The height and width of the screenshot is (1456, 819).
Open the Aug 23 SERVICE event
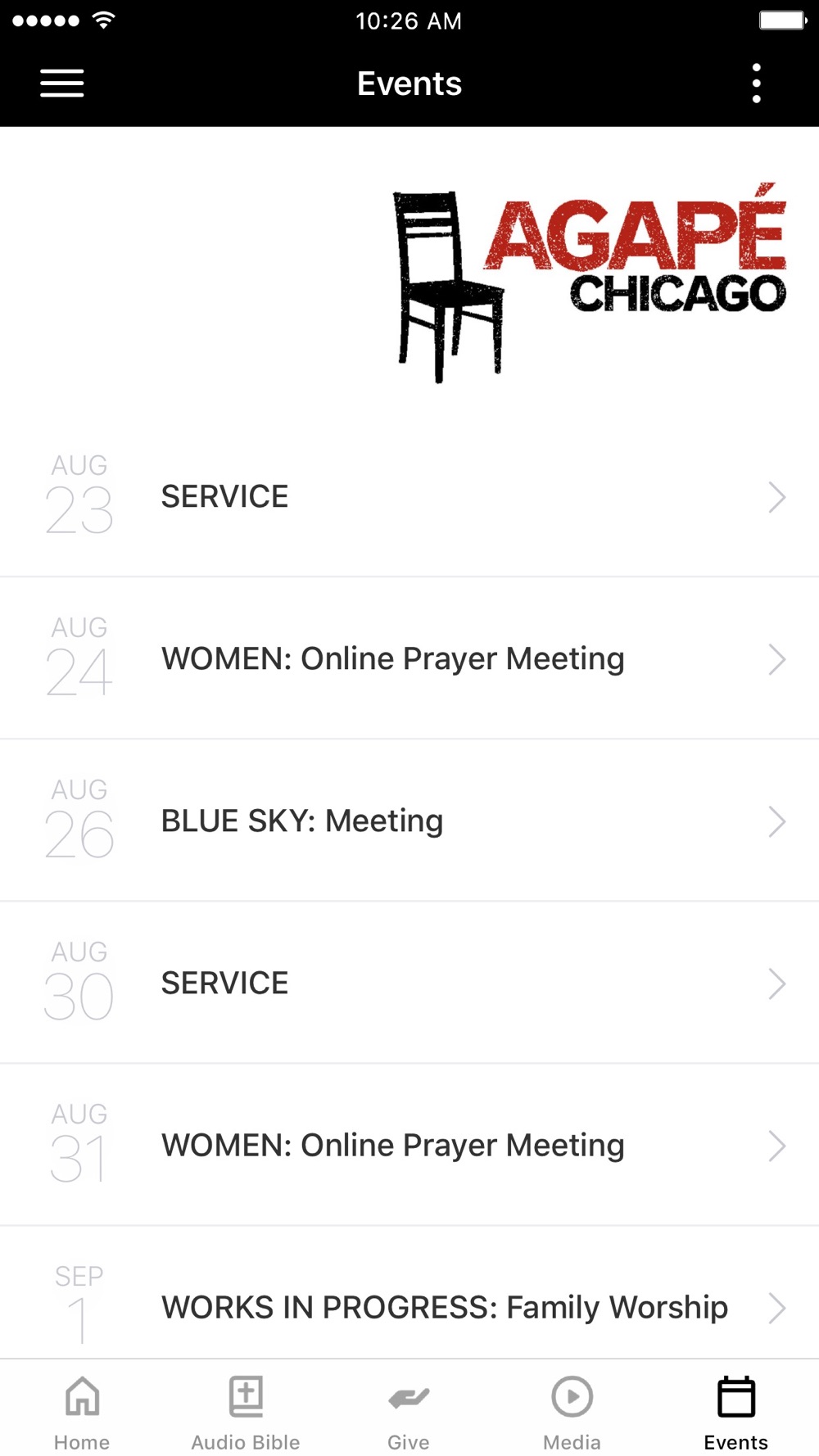coord(409,496)
